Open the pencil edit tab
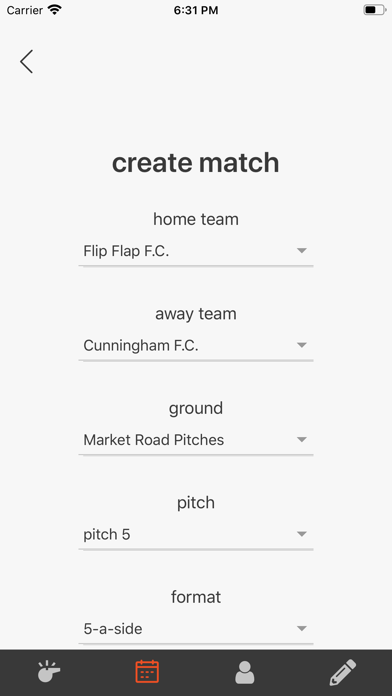This screenshot has height=696, width=392. point(343,672)
